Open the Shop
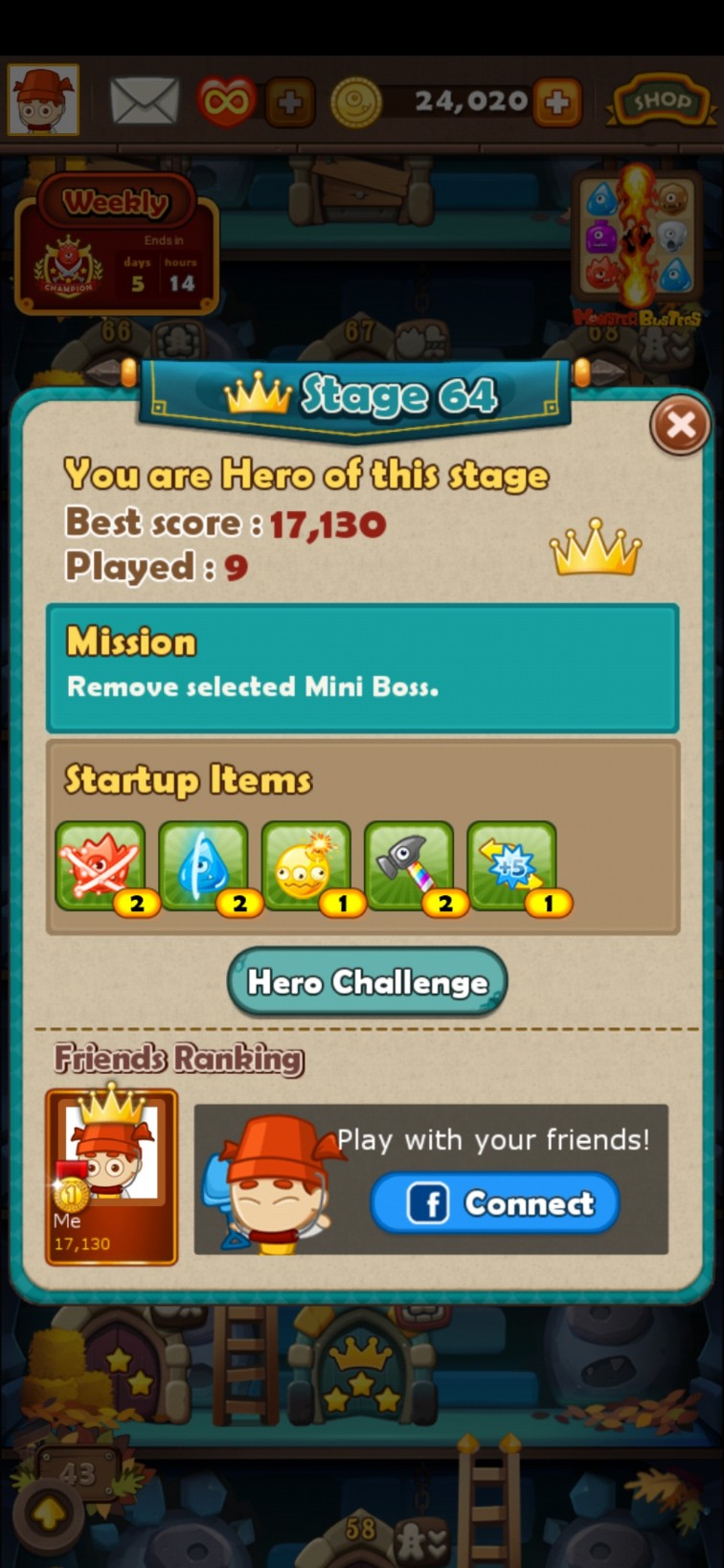Viewport: 724px width, 1568px height. click(661, 101)
